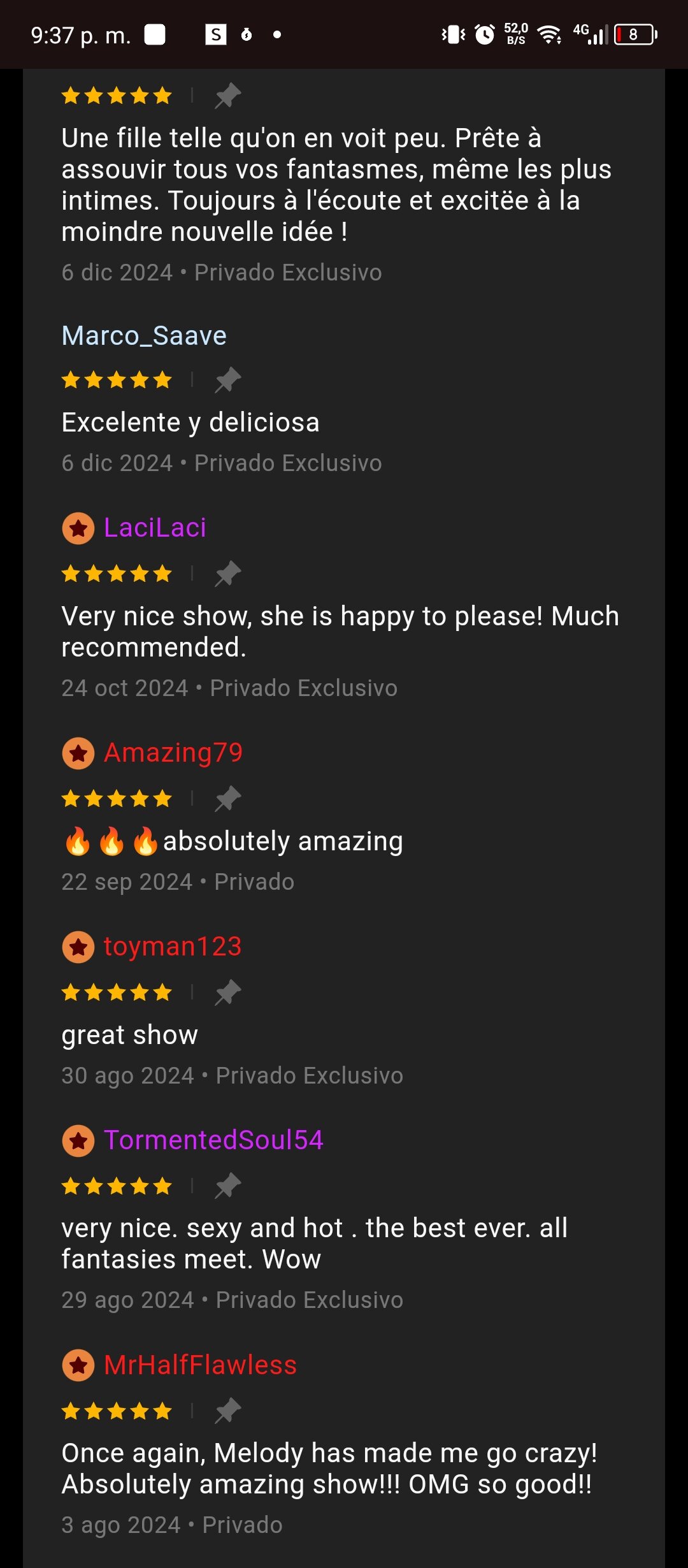Image resolution: width=688 pixels, height=1568 pixels.
Task: Pin TormentedSoul54's review
Action: click(x=227, y=1186)
